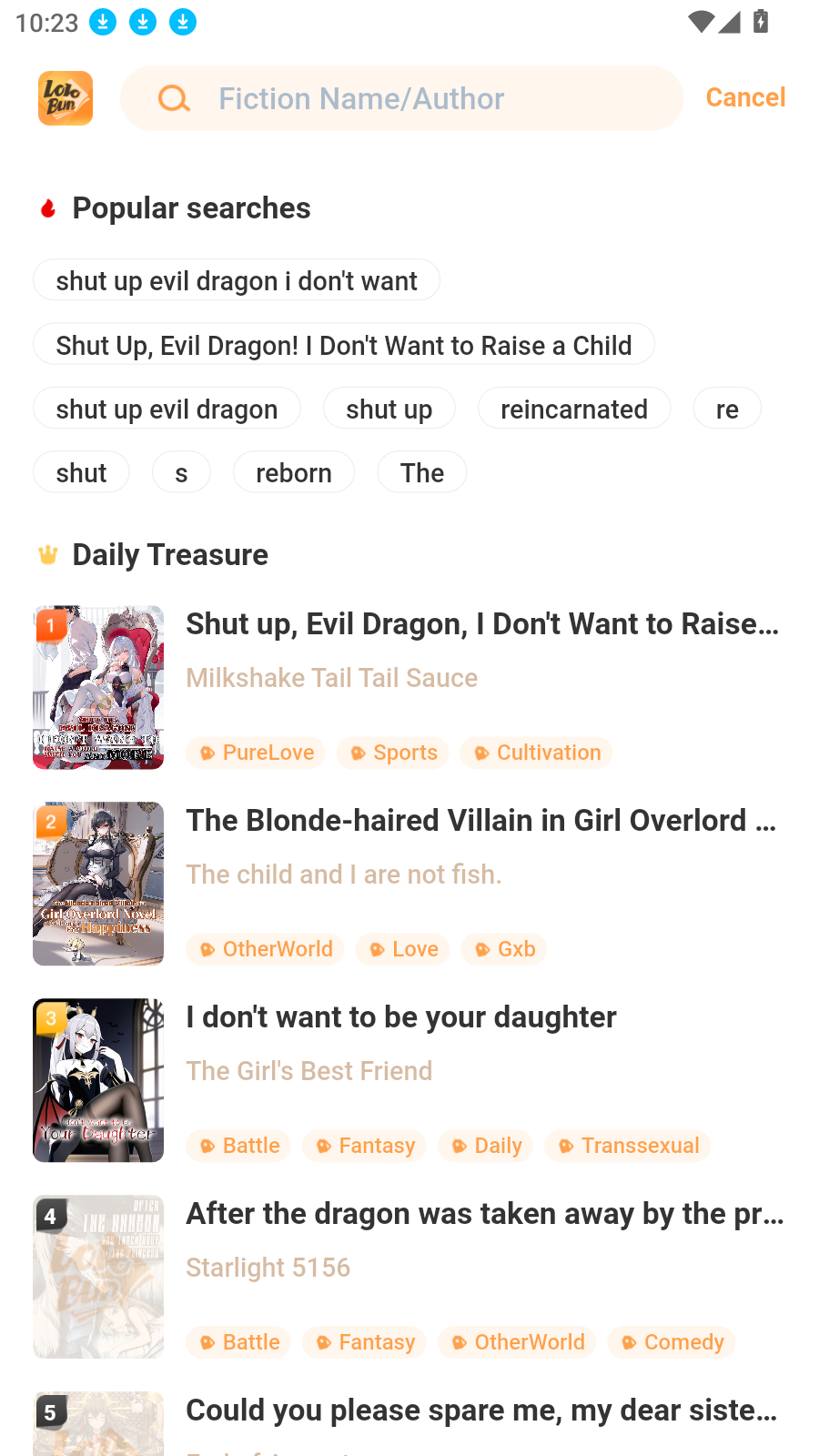
Task: Select the "shut up" popular search
Action: coord(389,409)
